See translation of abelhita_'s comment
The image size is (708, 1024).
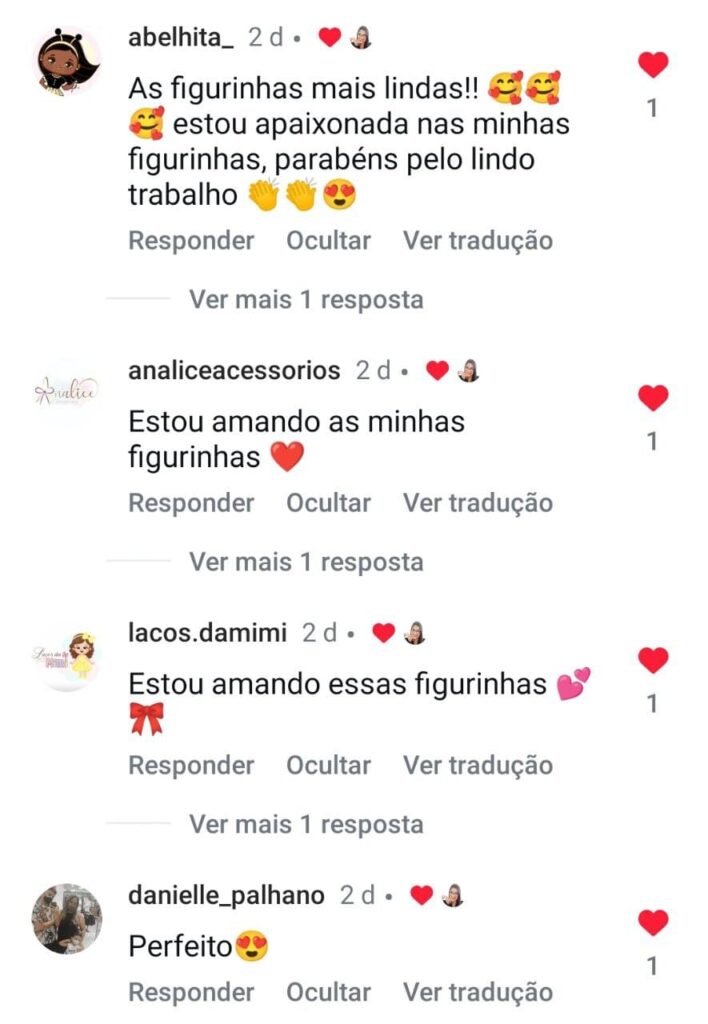[x=477, y=241]
